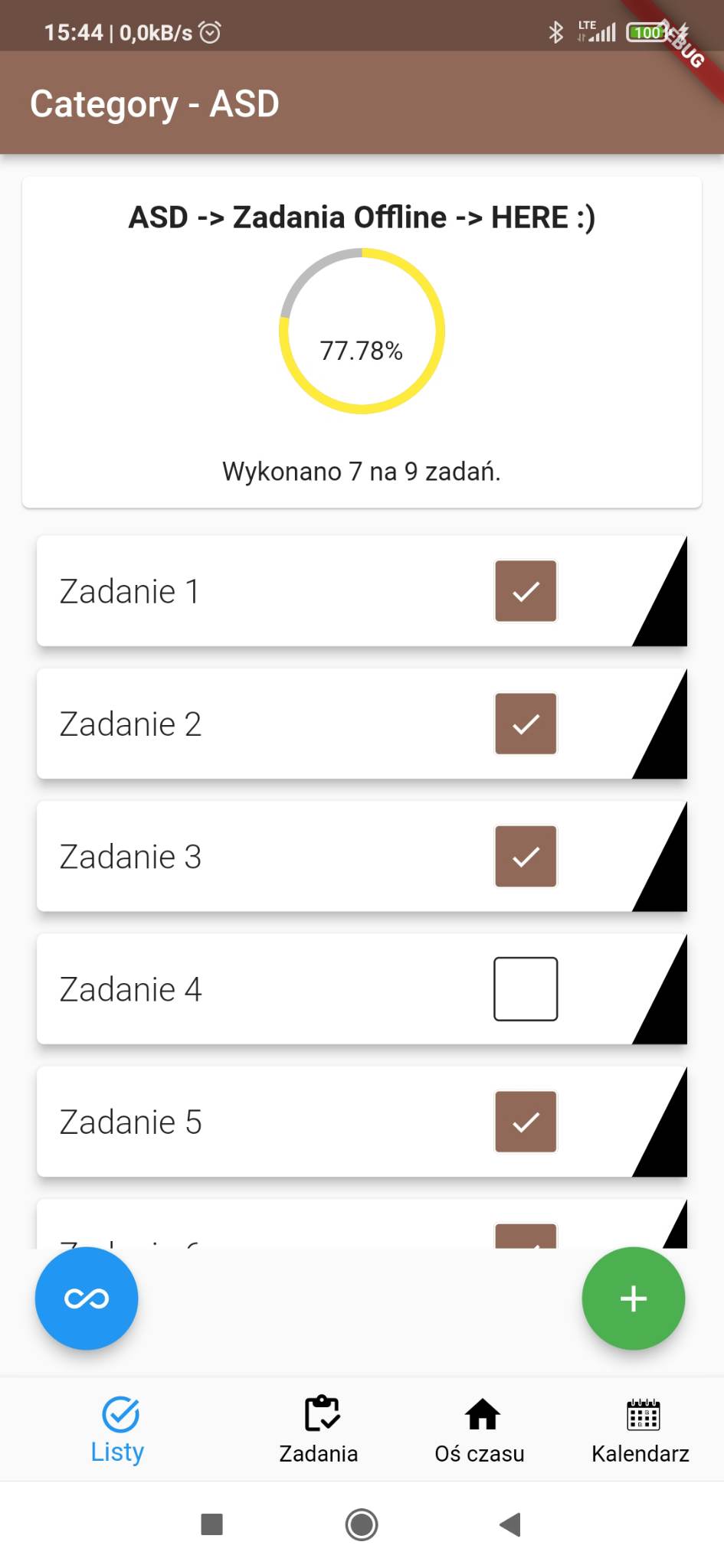
Task: Switch to the Zadania tab
Action: pos(319,1429)
